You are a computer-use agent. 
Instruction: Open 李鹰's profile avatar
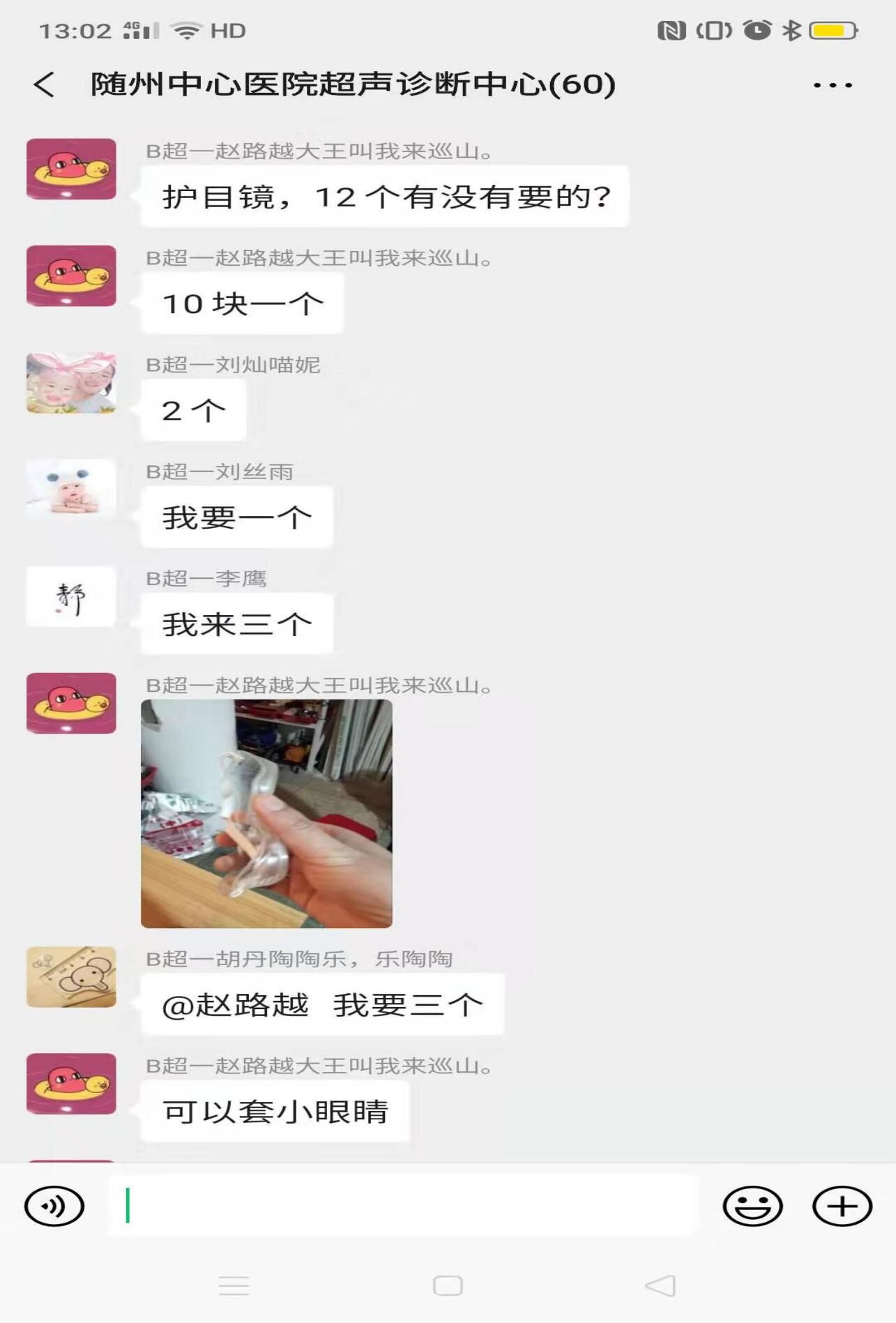(x=71, y=596)
